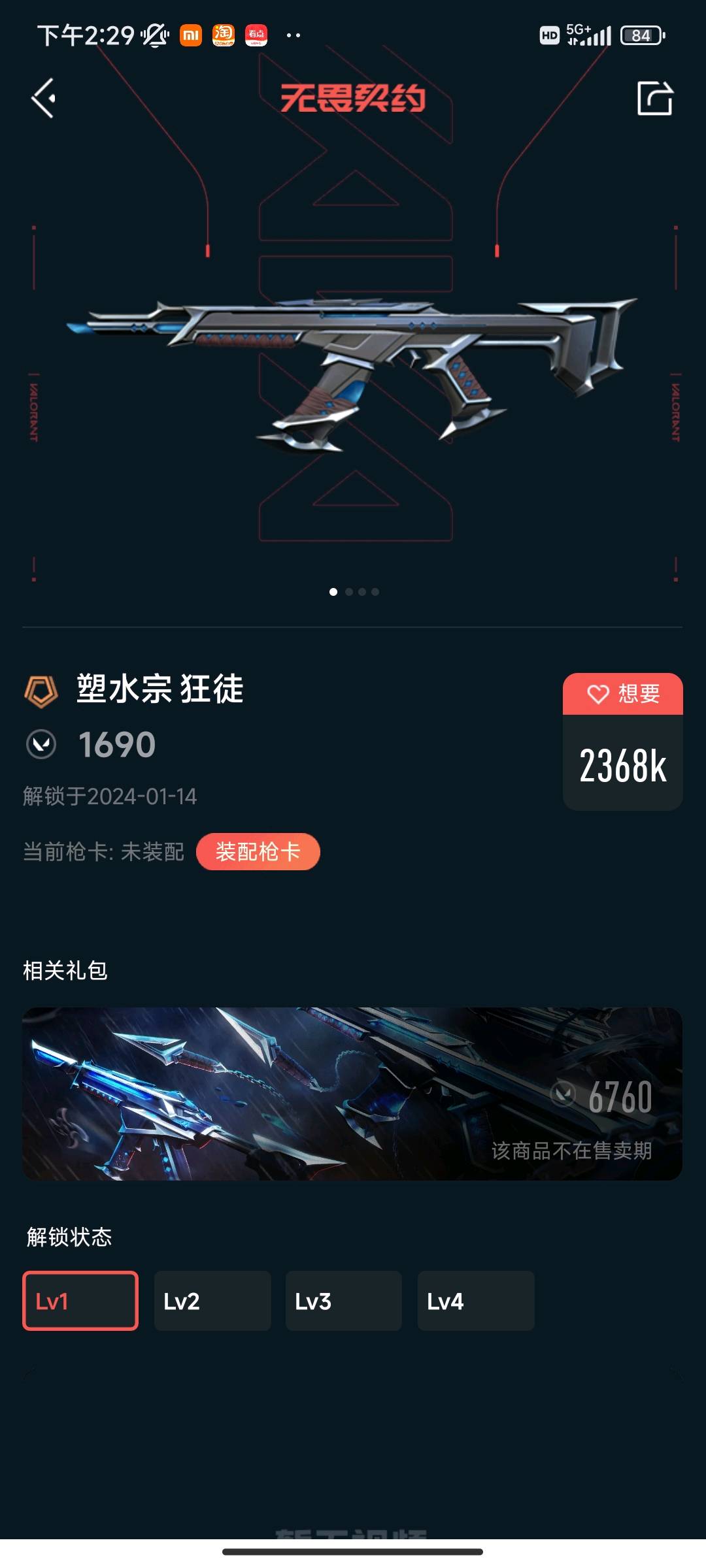
Task: Switch to Lv3 unlock level
Action: click(344, 1301)
